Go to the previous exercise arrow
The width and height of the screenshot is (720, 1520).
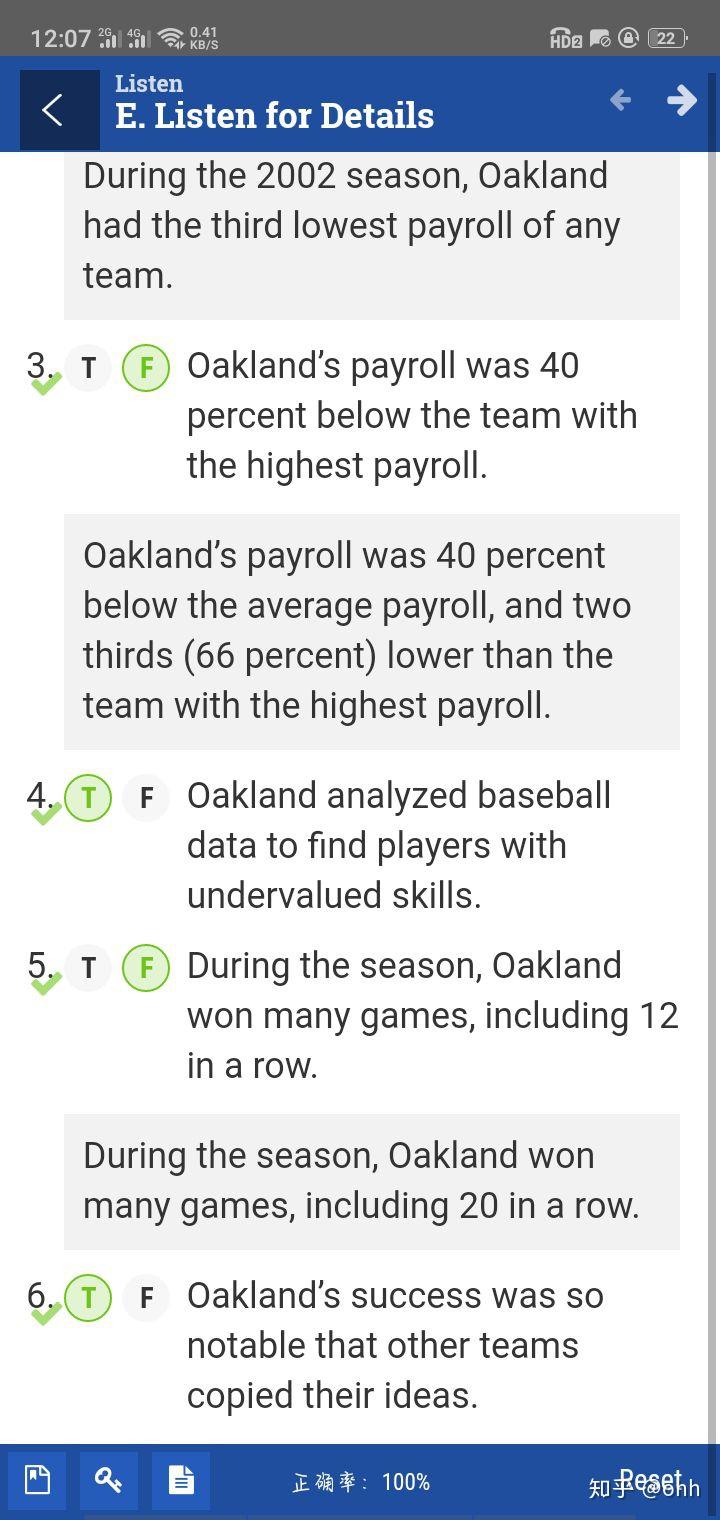tap(620, 100)
